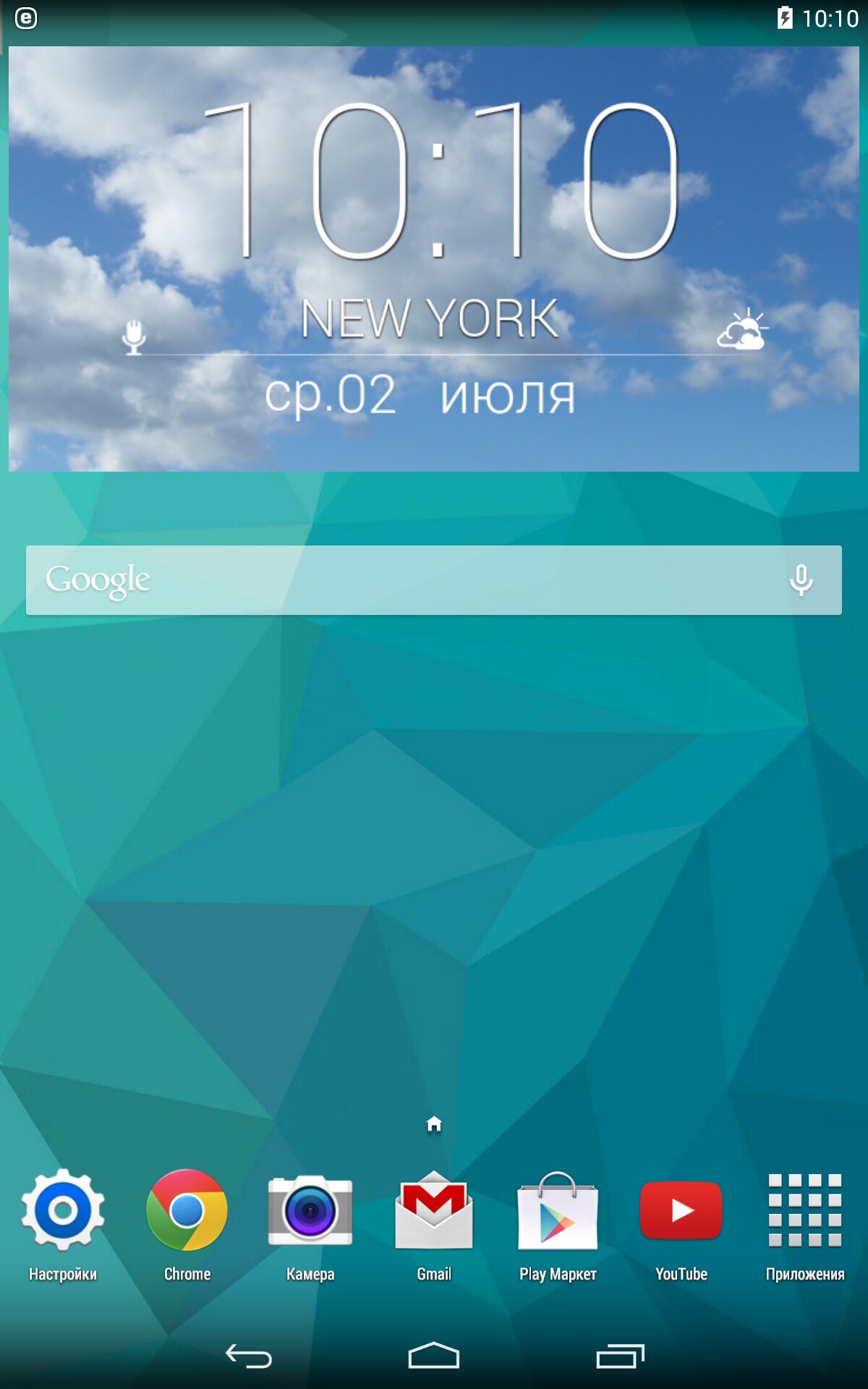Tap the home page indicator
Screen dimensions: 868x1389
[434, 1123]
